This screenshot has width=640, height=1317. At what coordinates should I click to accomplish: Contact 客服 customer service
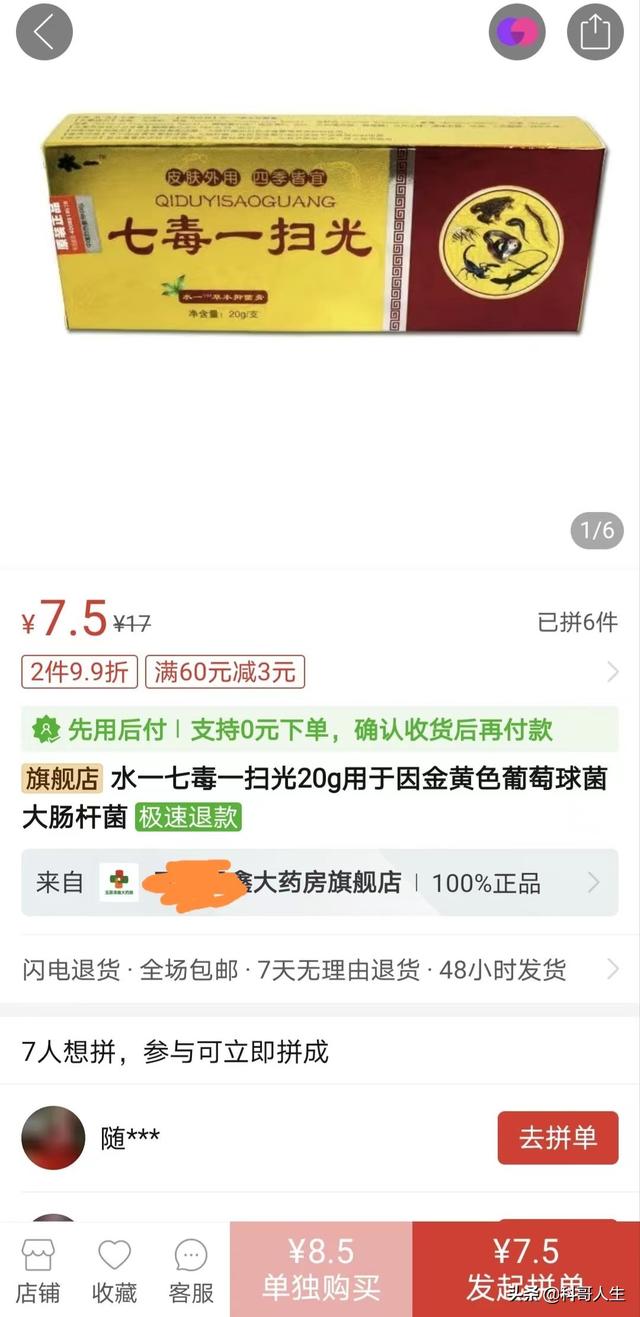click(191, 1271)
